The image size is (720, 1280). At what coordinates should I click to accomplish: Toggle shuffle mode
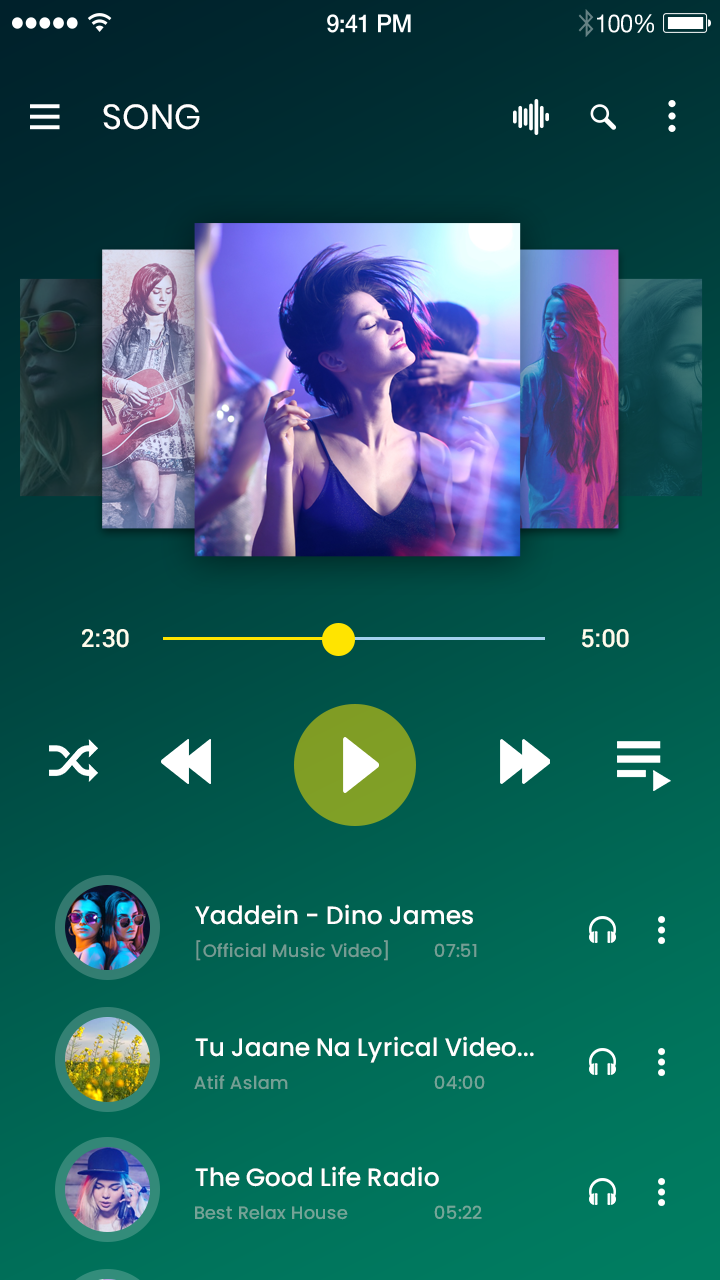(74, 761)
